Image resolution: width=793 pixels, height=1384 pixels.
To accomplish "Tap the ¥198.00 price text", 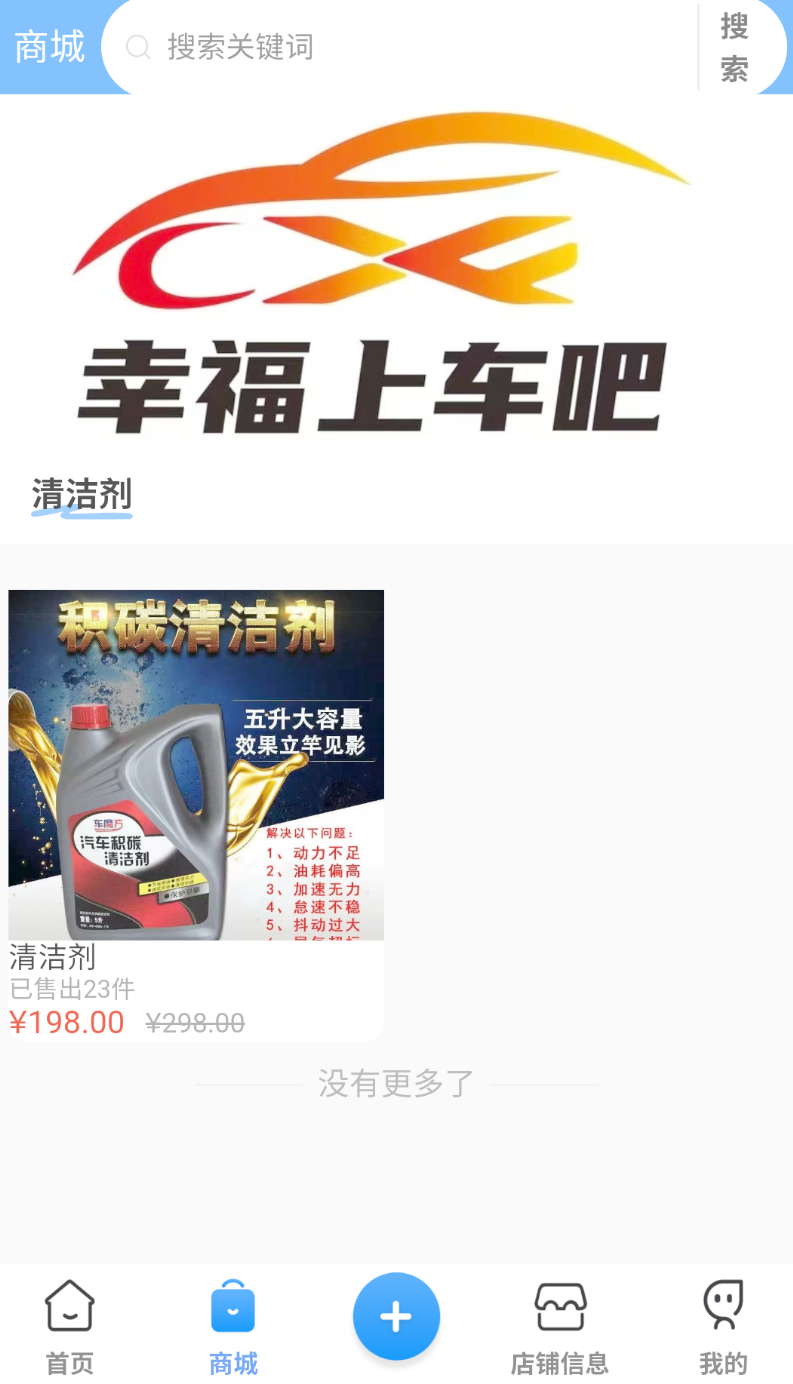I will coord(68,1023).
